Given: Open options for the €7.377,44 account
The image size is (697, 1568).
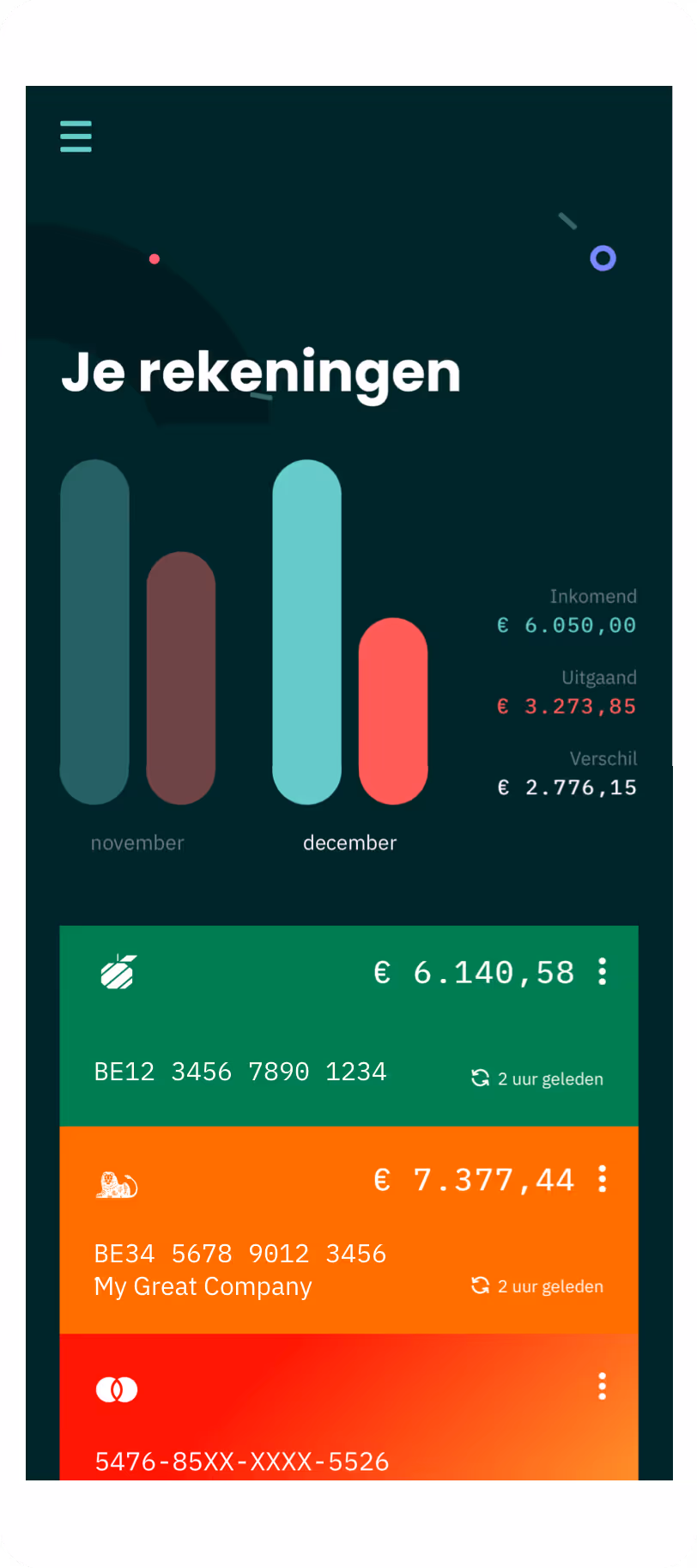Looking at the screenshot, I should pyautogui.click(x=603, y=1179).
